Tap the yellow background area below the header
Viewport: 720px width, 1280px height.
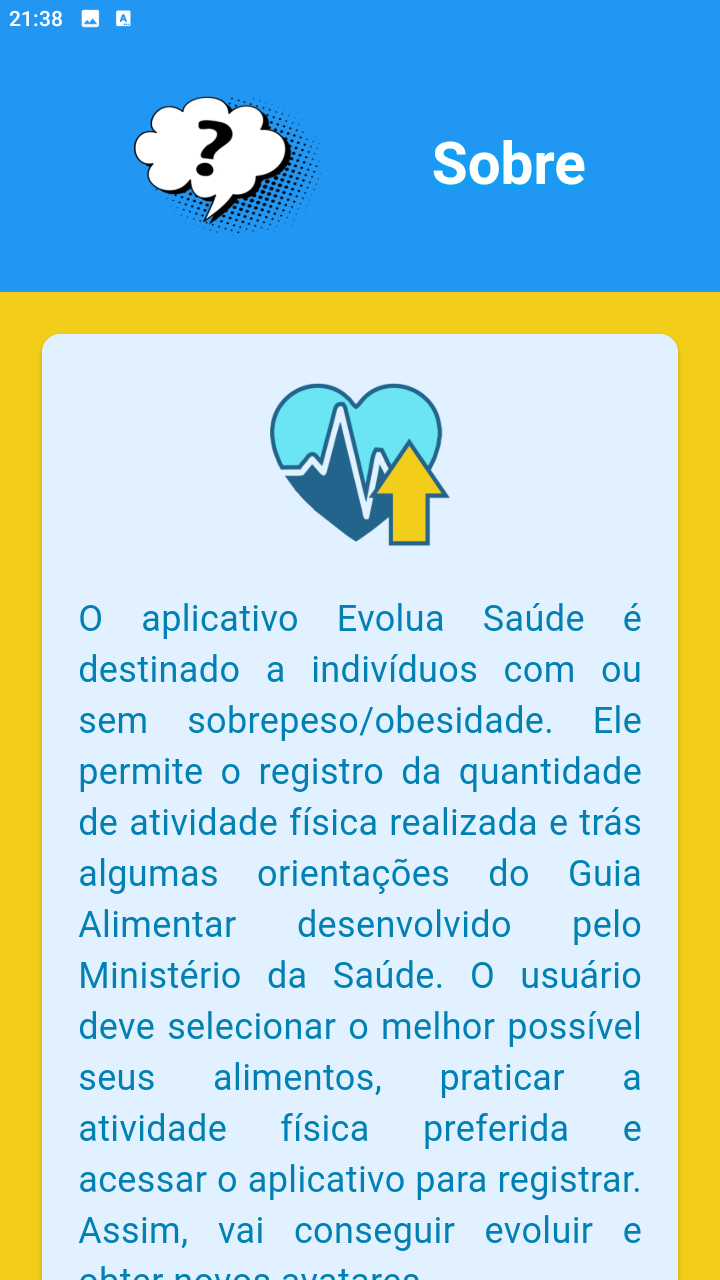20,600
